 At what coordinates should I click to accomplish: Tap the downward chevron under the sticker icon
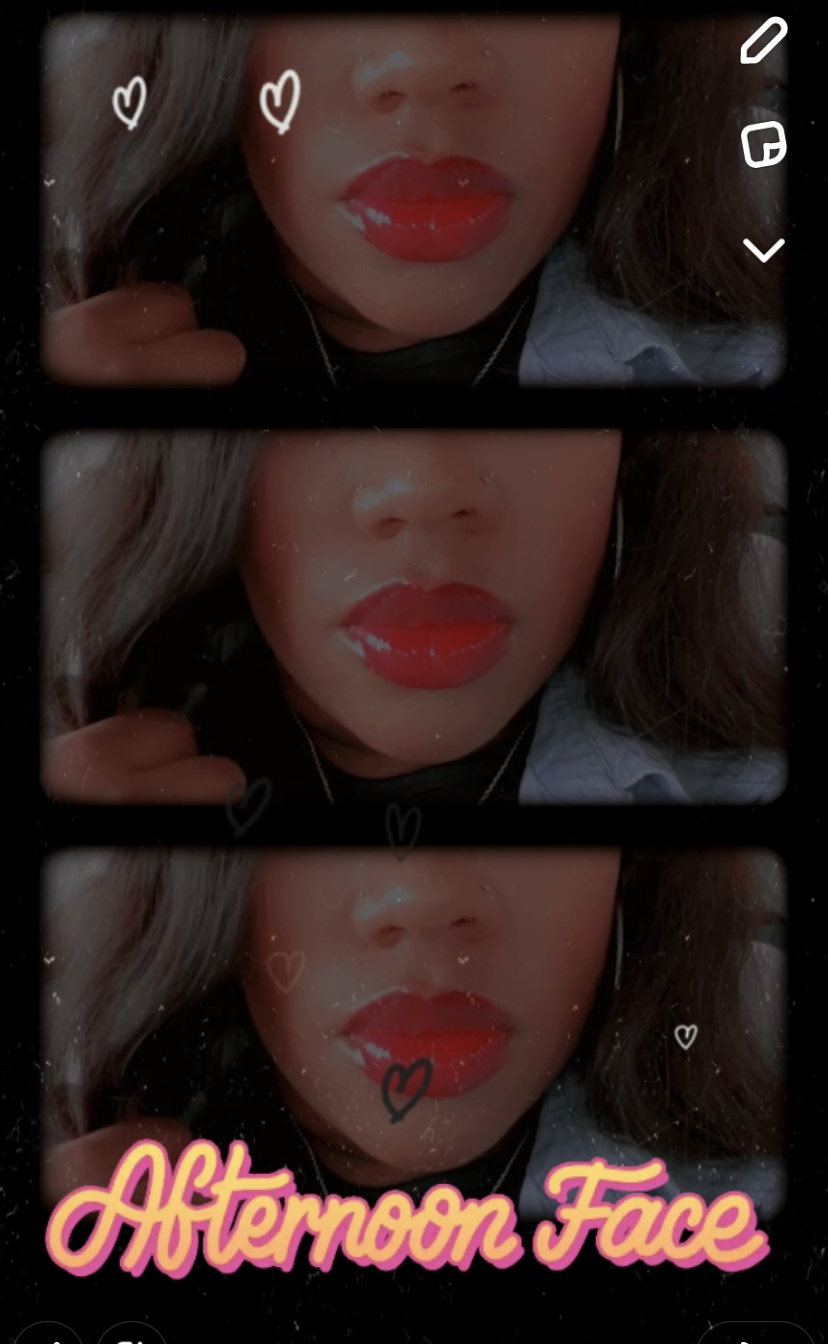(x=764, y=250)
